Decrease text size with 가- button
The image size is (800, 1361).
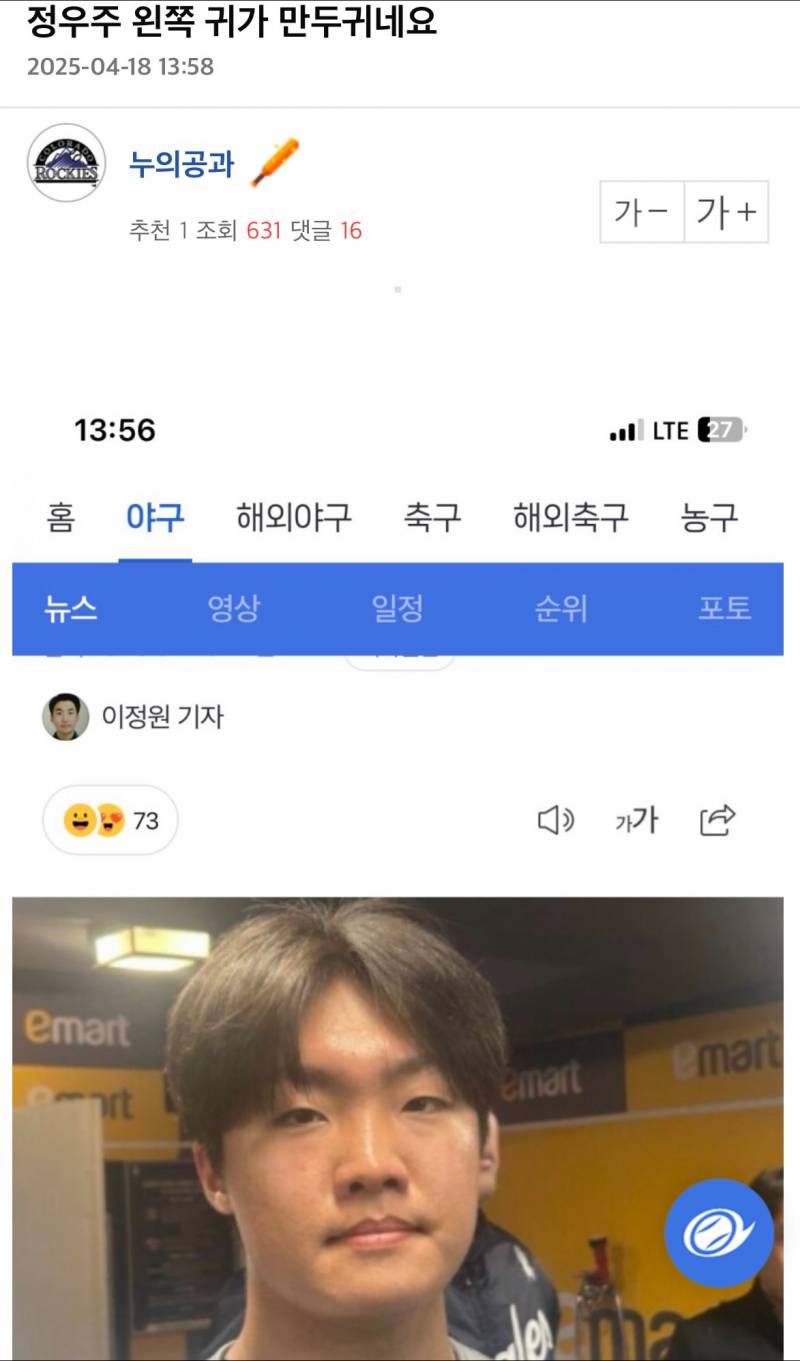pyautogui.click(x=642, y=212)
